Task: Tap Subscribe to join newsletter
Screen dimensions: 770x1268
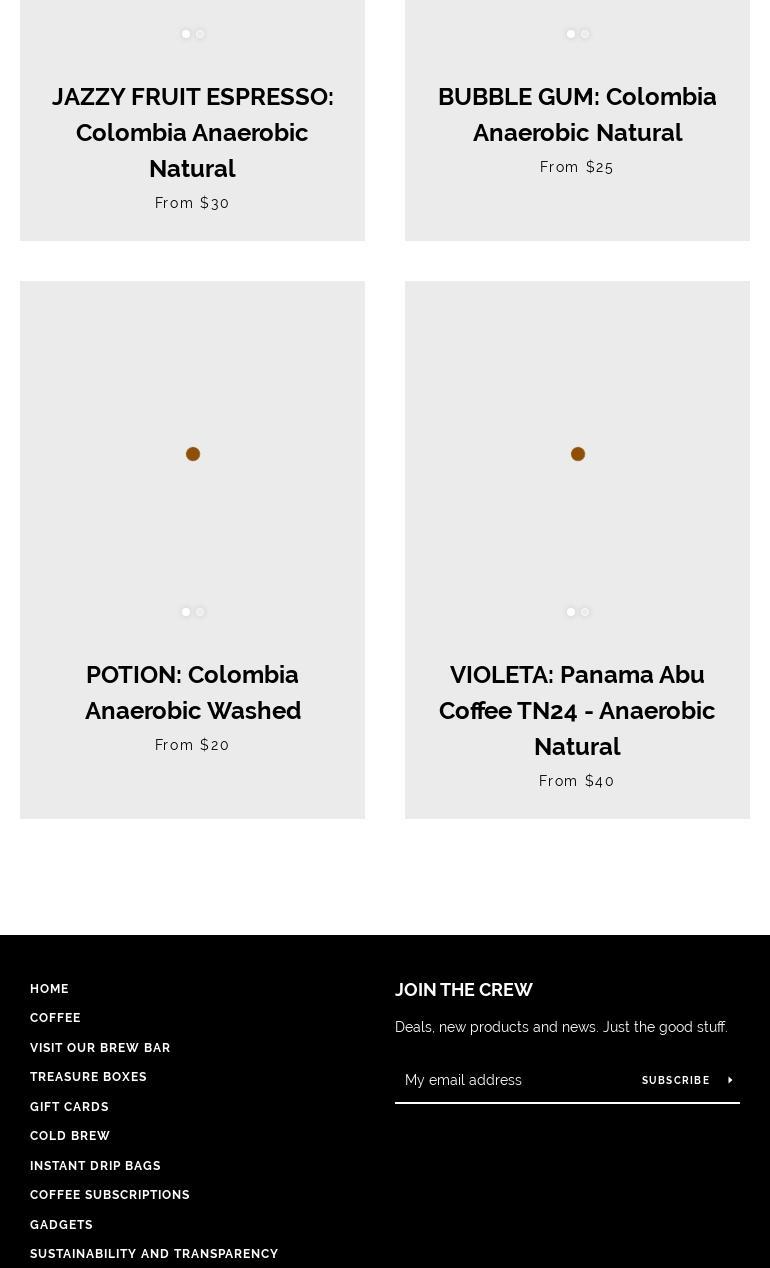Action: click(687, 1081)
